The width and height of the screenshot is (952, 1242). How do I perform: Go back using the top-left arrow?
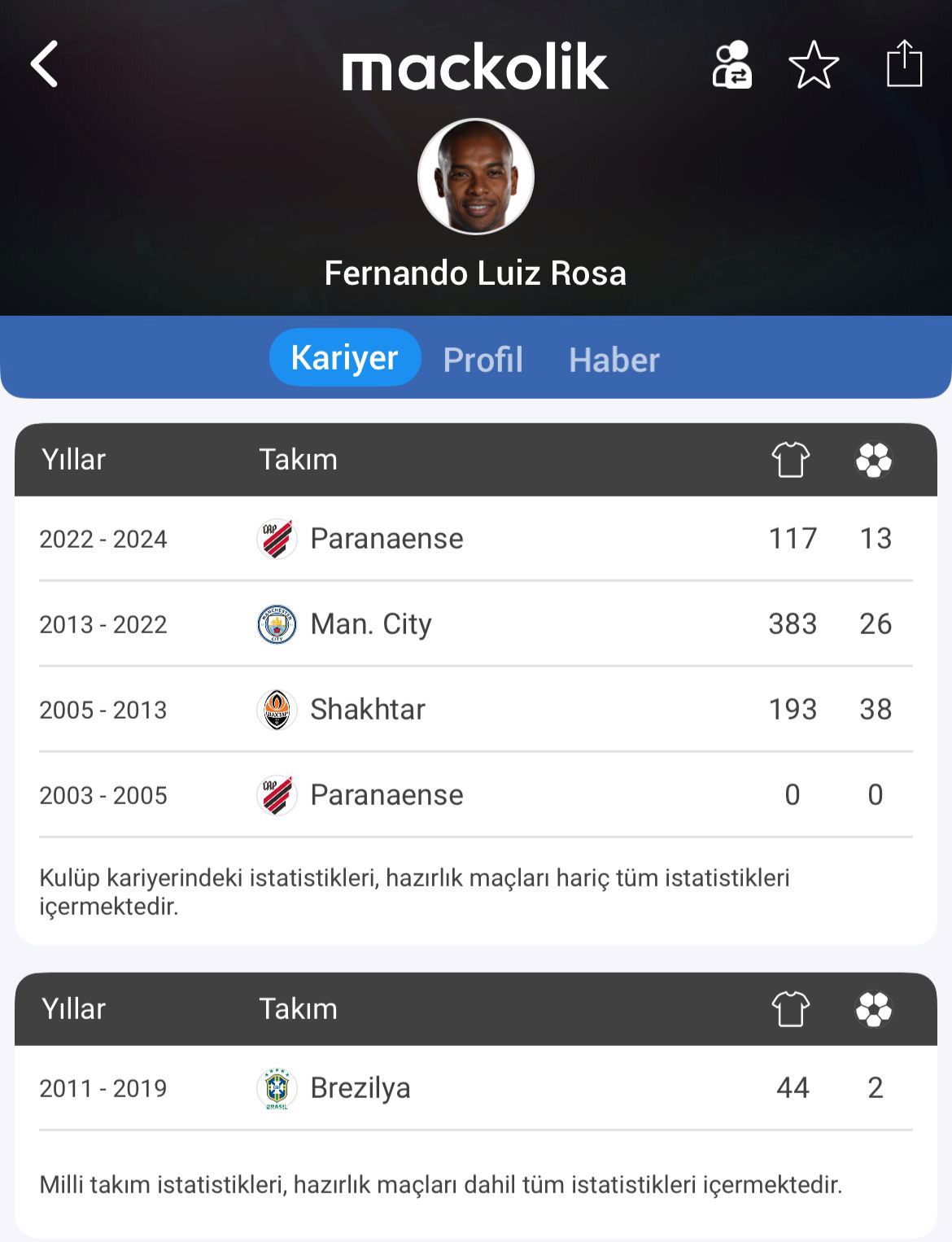click(46, 64)
